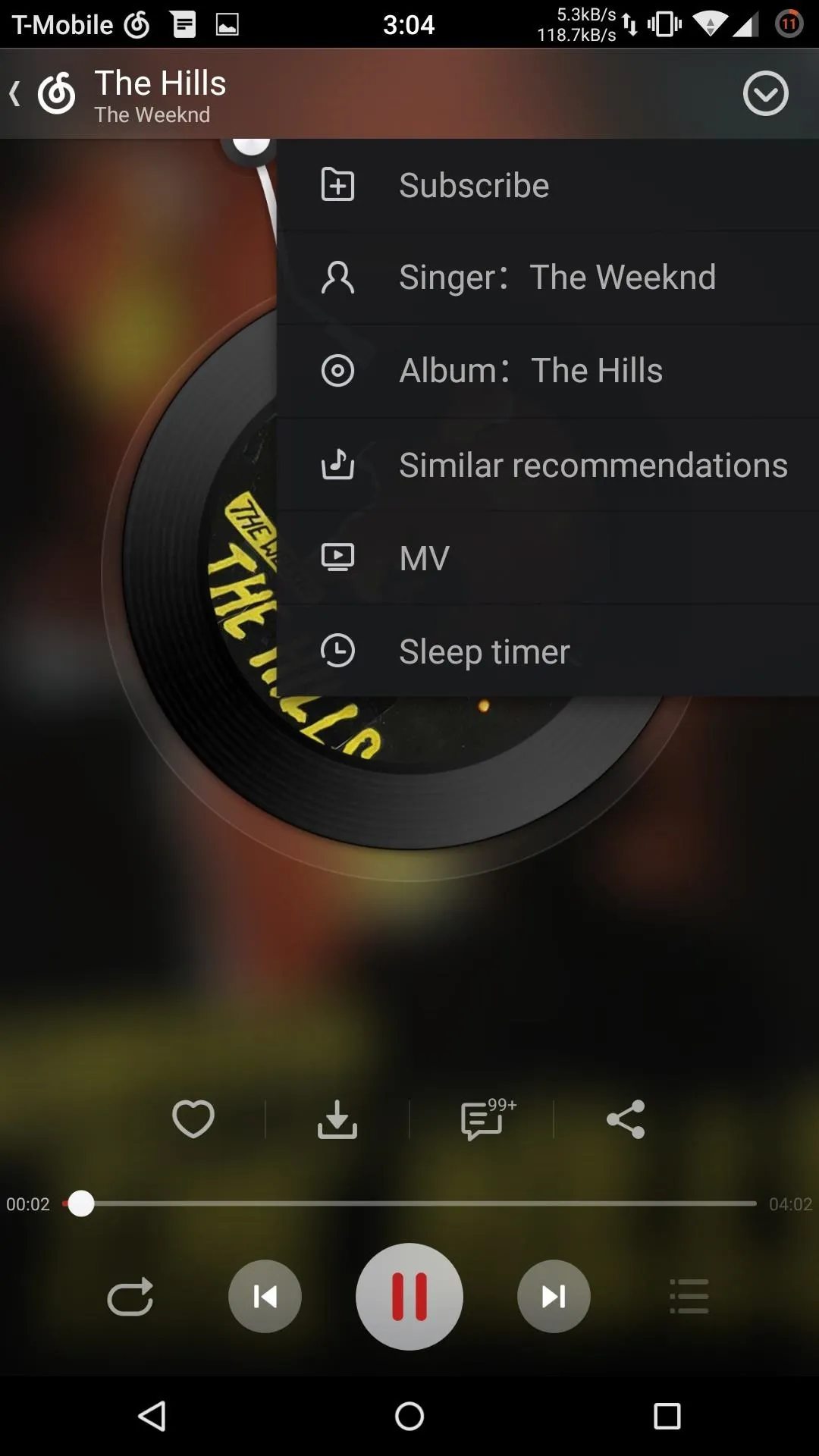View Similar recommendations
Viewport: 819px width, 1456px height.
pos(548,464)
